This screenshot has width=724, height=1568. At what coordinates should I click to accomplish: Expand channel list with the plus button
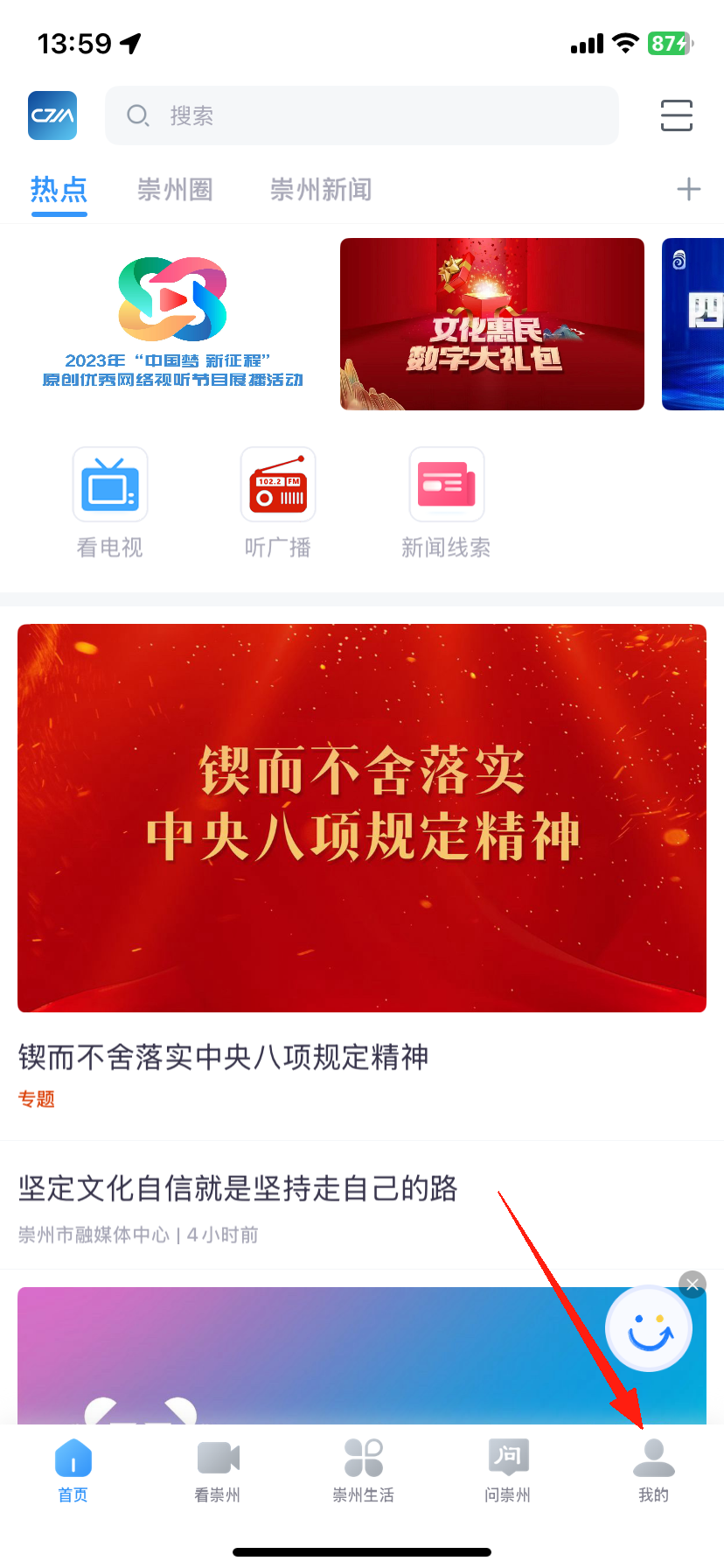coord(689,189)
